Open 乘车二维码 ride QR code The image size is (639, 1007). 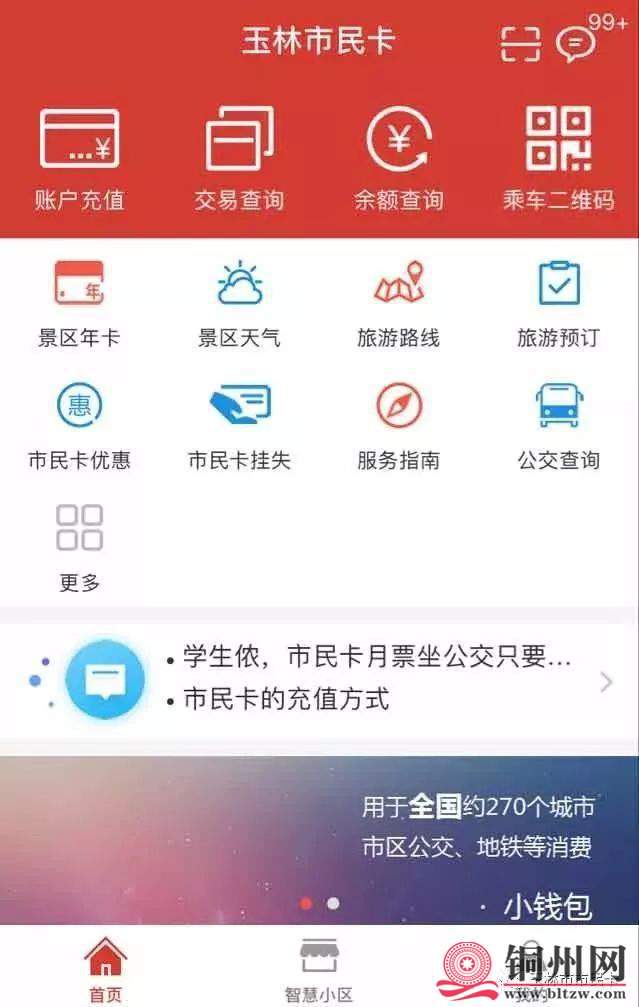pyautogui.click(x=558, y=158)
